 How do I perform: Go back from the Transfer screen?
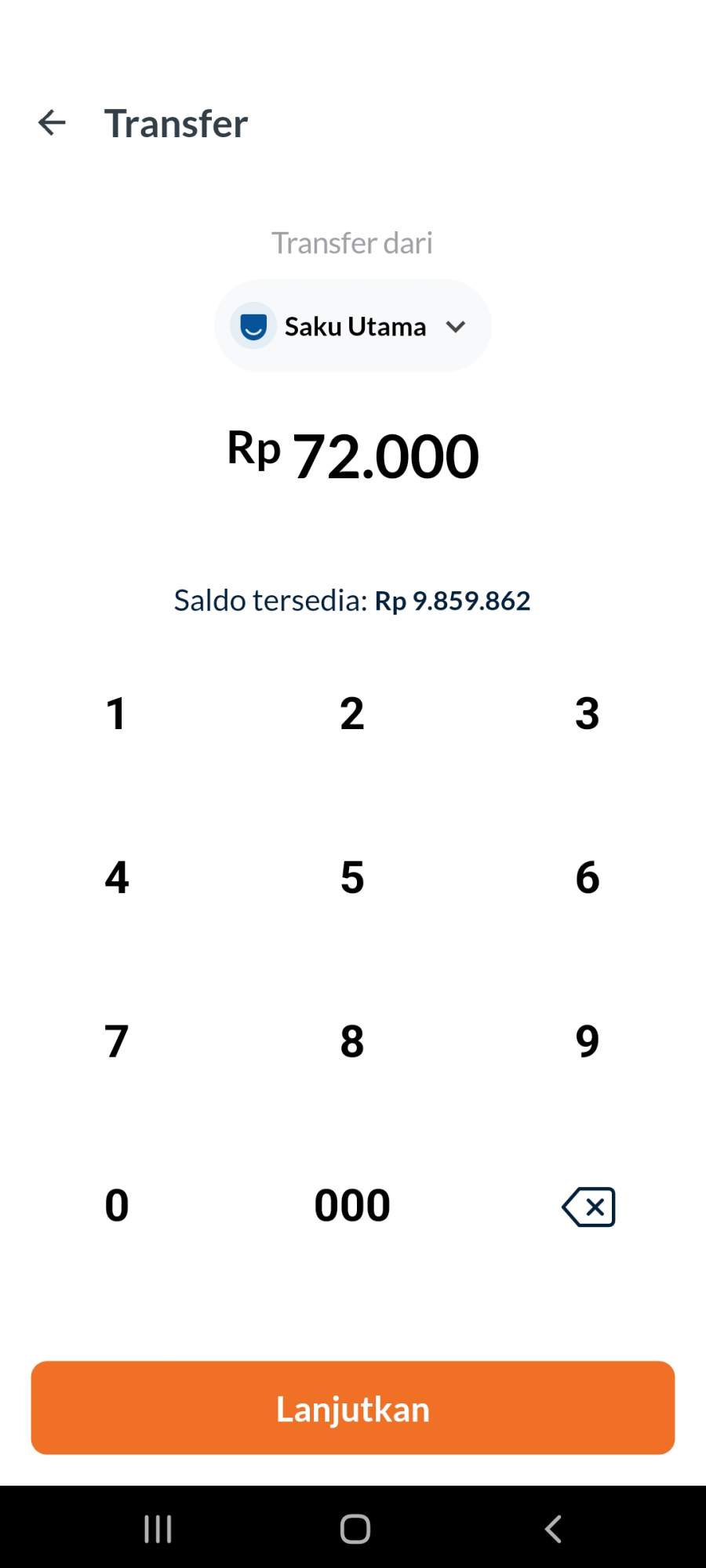[52, 123]
